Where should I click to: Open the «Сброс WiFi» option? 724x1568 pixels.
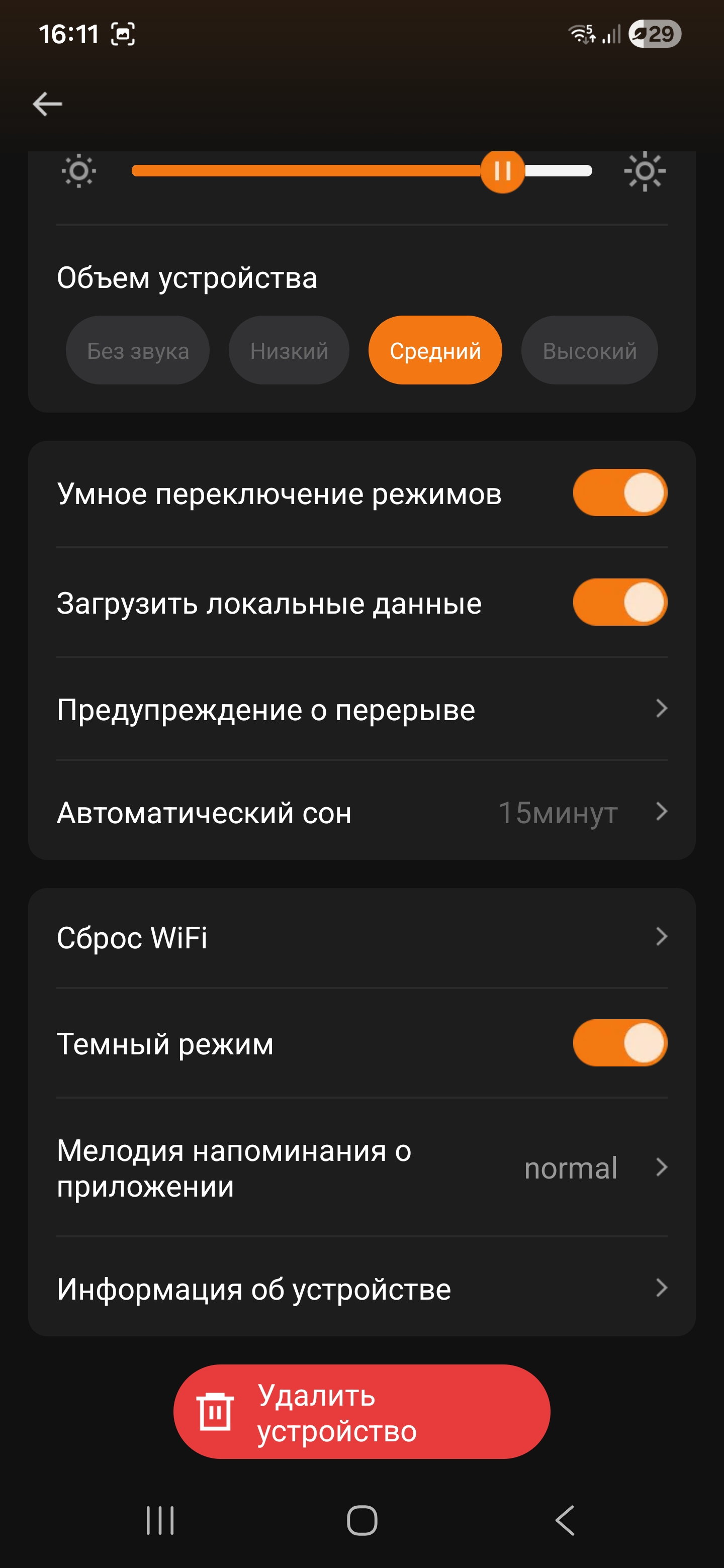(x=361, y=937)
